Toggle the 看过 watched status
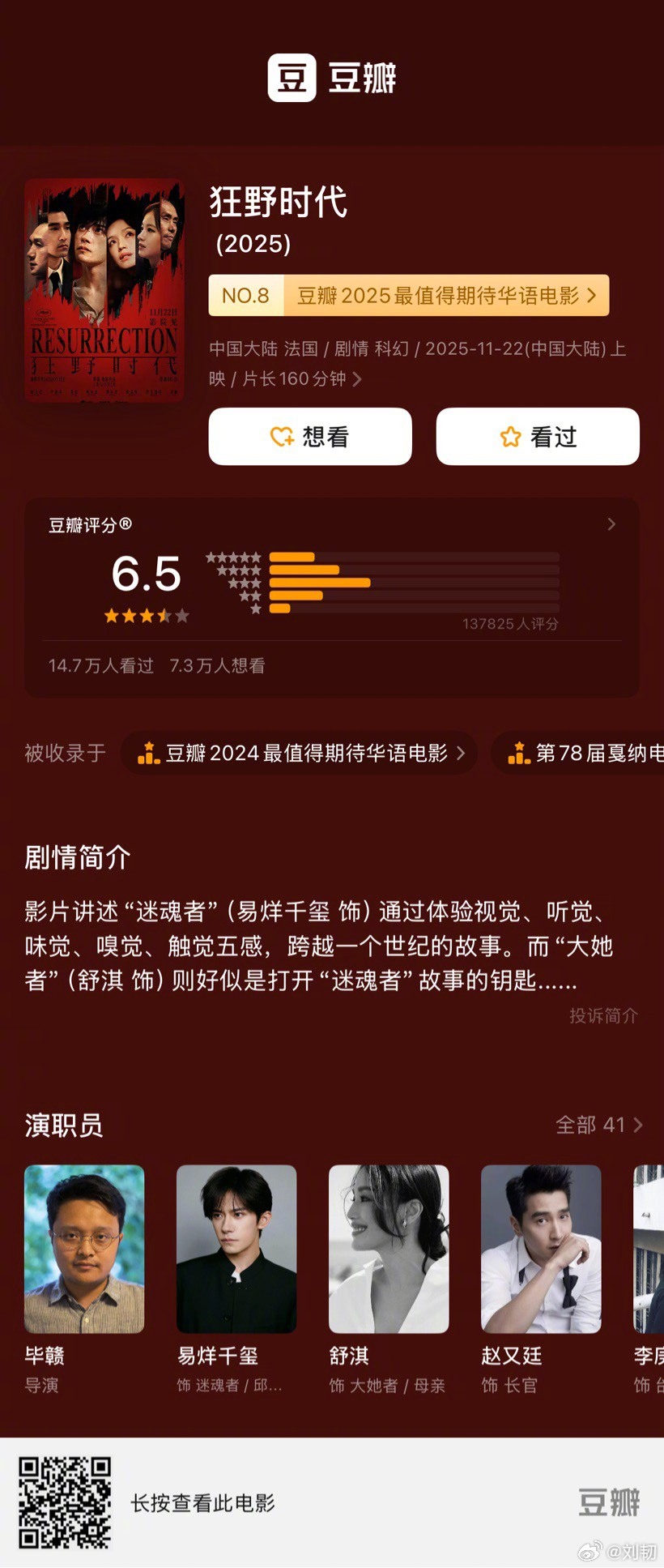Viewport: 664px width, 1568px height. (x=537, y=437)
